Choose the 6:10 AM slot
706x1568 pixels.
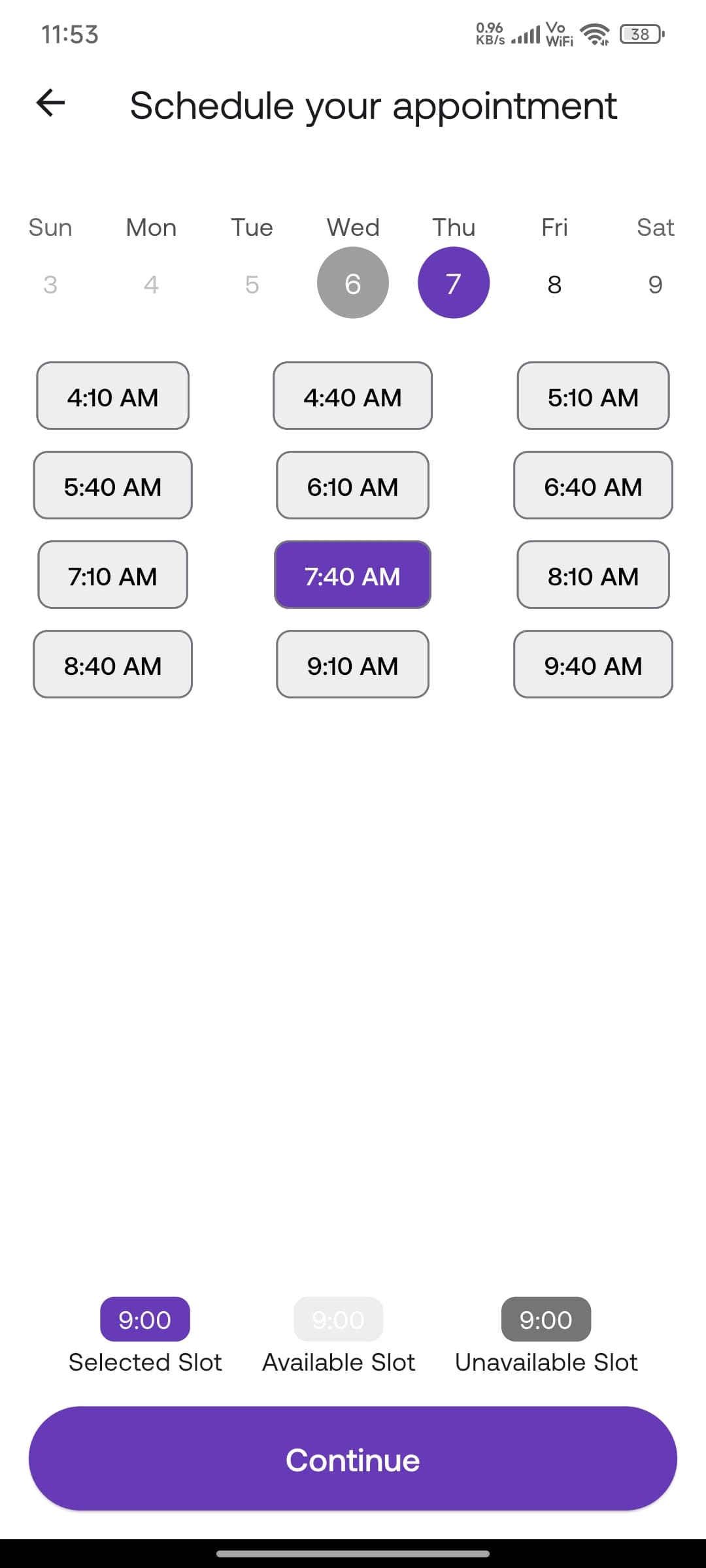tap(352, 485)
